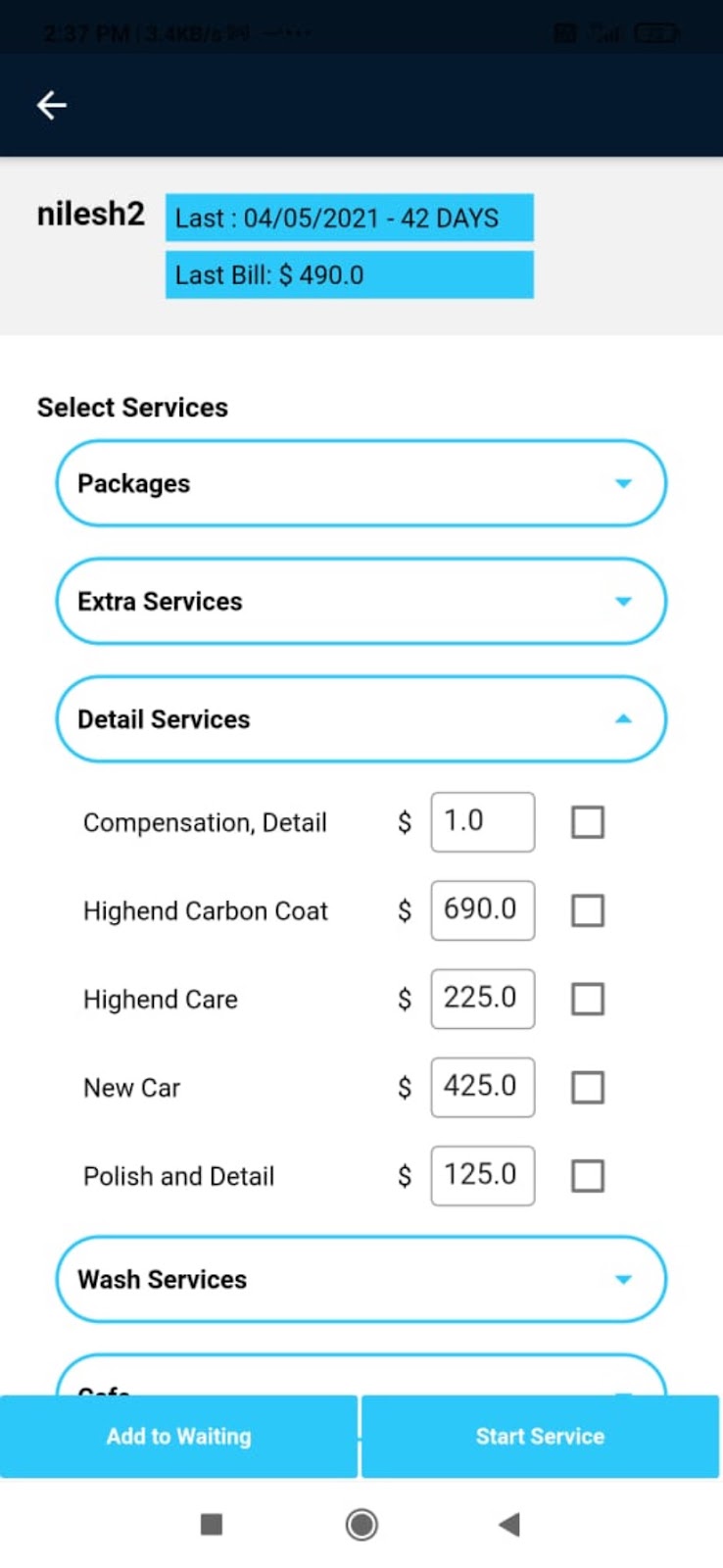Add the customer to waiting

pos(178,1436)
